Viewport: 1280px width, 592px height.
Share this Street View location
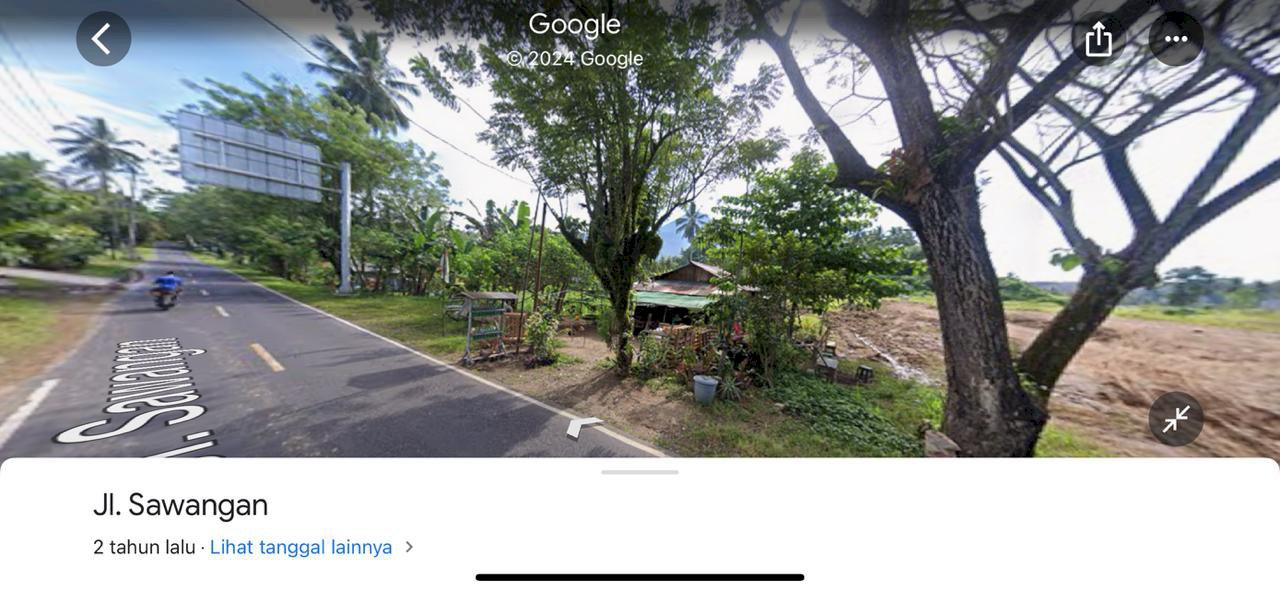click(x=1098, y=39)
